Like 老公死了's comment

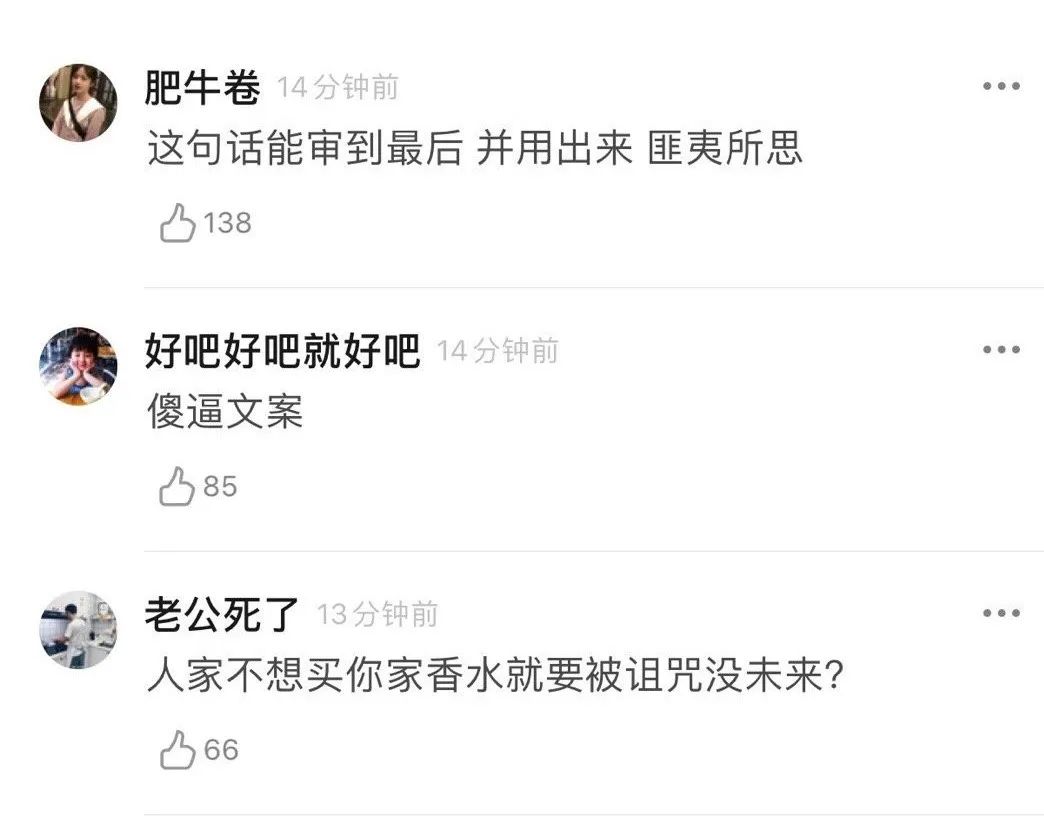coord(178,750)
